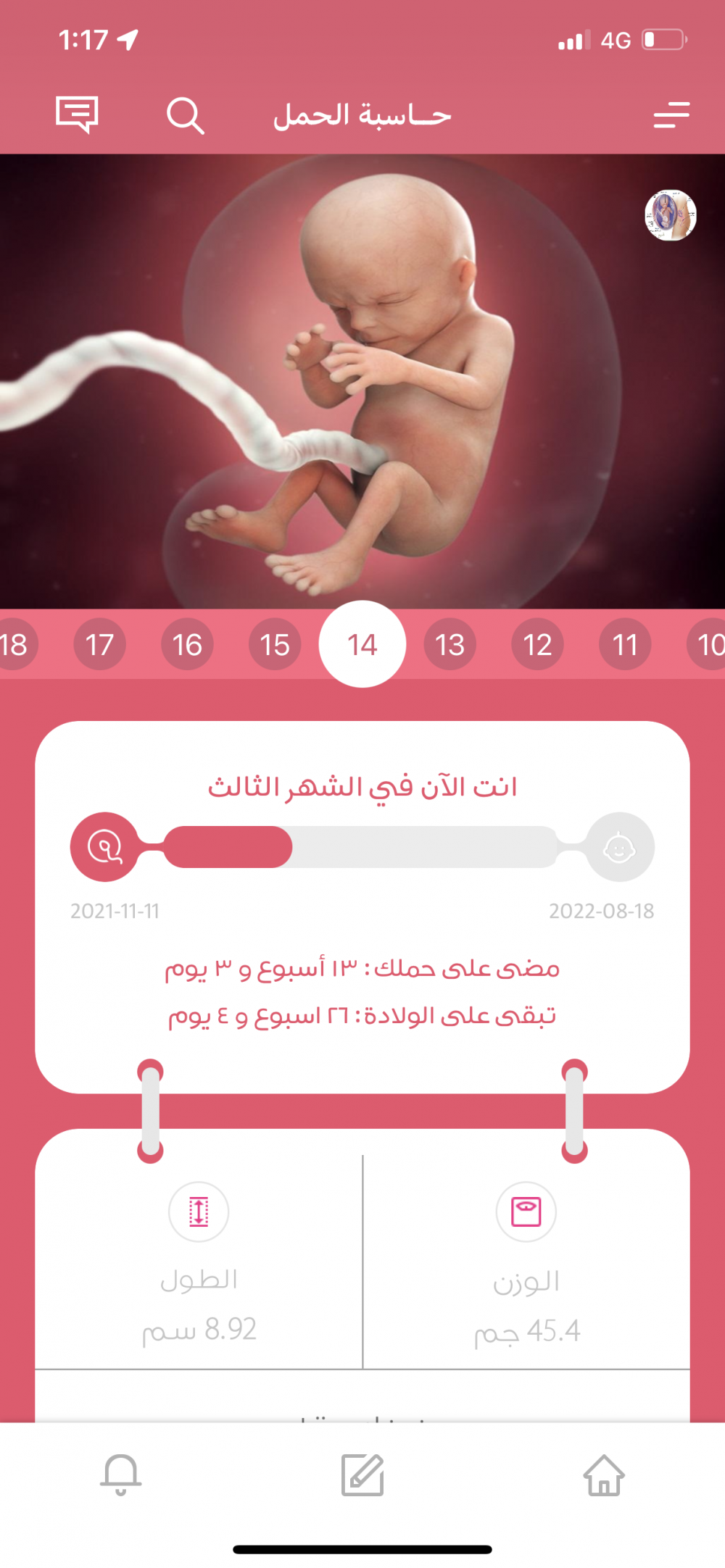
Task: Select week 16 in week strip
Action: [187, 644]
